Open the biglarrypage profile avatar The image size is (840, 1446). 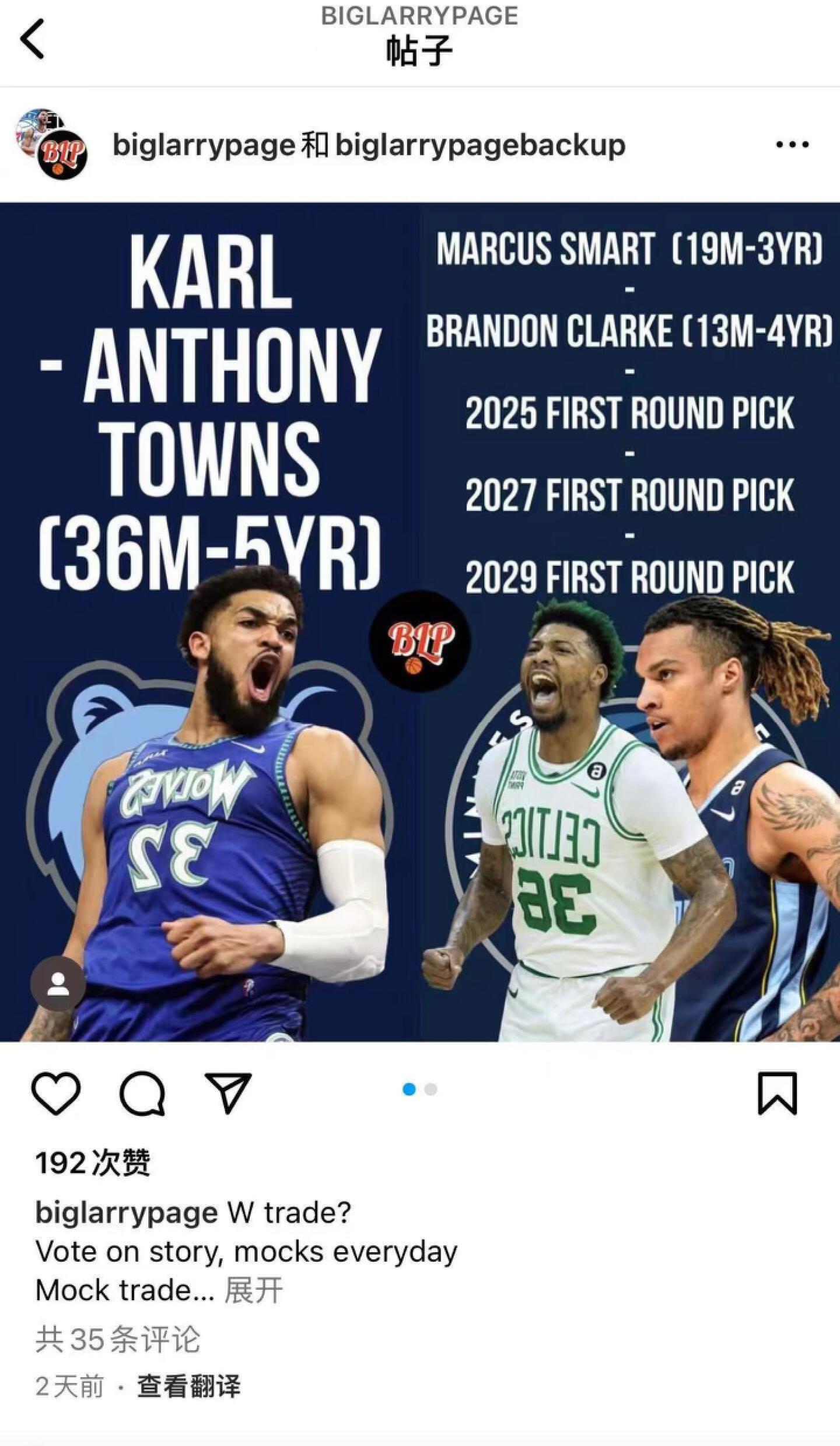pos(52,144)
